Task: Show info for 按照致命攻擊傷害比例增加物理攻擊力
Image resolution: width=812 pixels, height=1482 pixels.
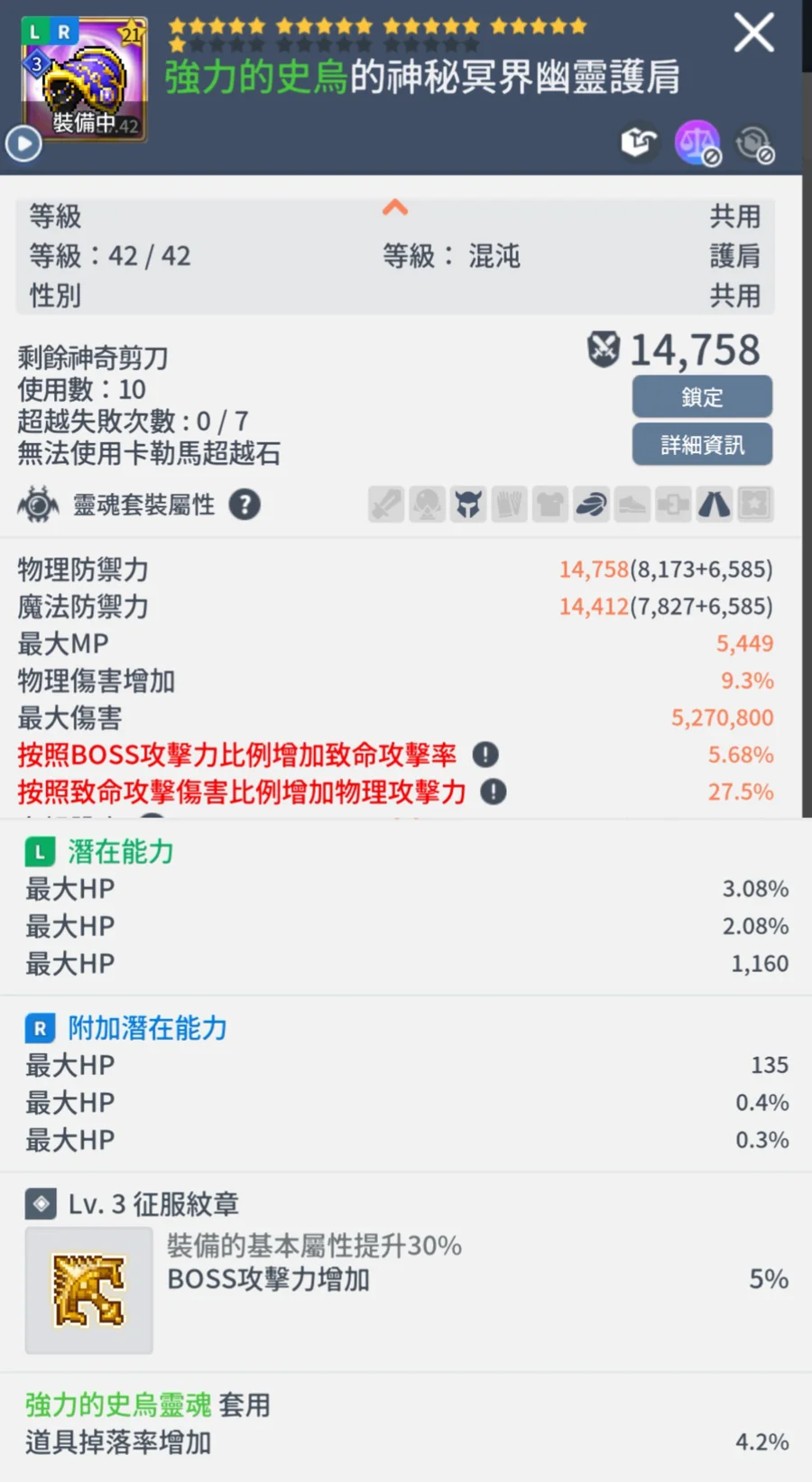Action: coord(493,792)
